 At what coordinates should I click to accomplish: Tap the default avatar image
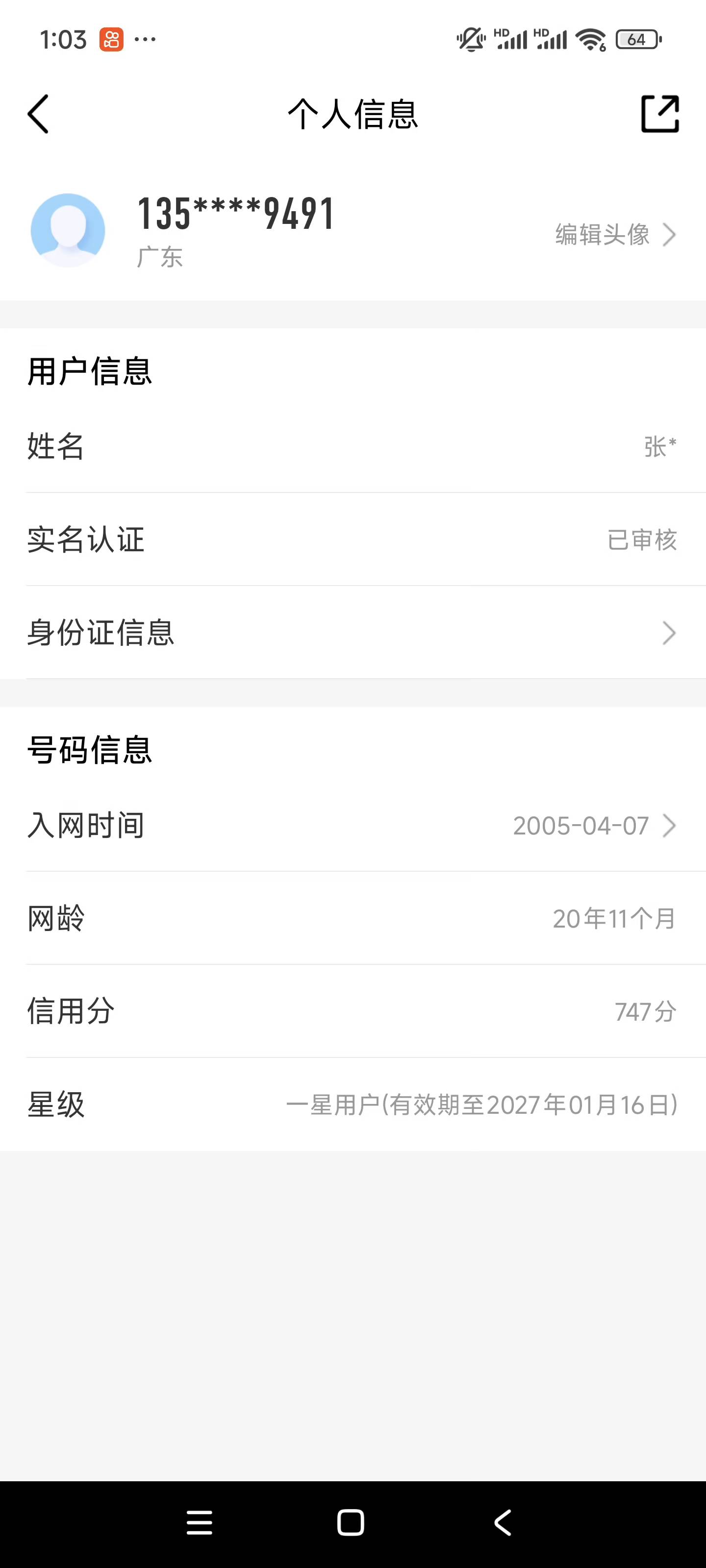(68, 230)
